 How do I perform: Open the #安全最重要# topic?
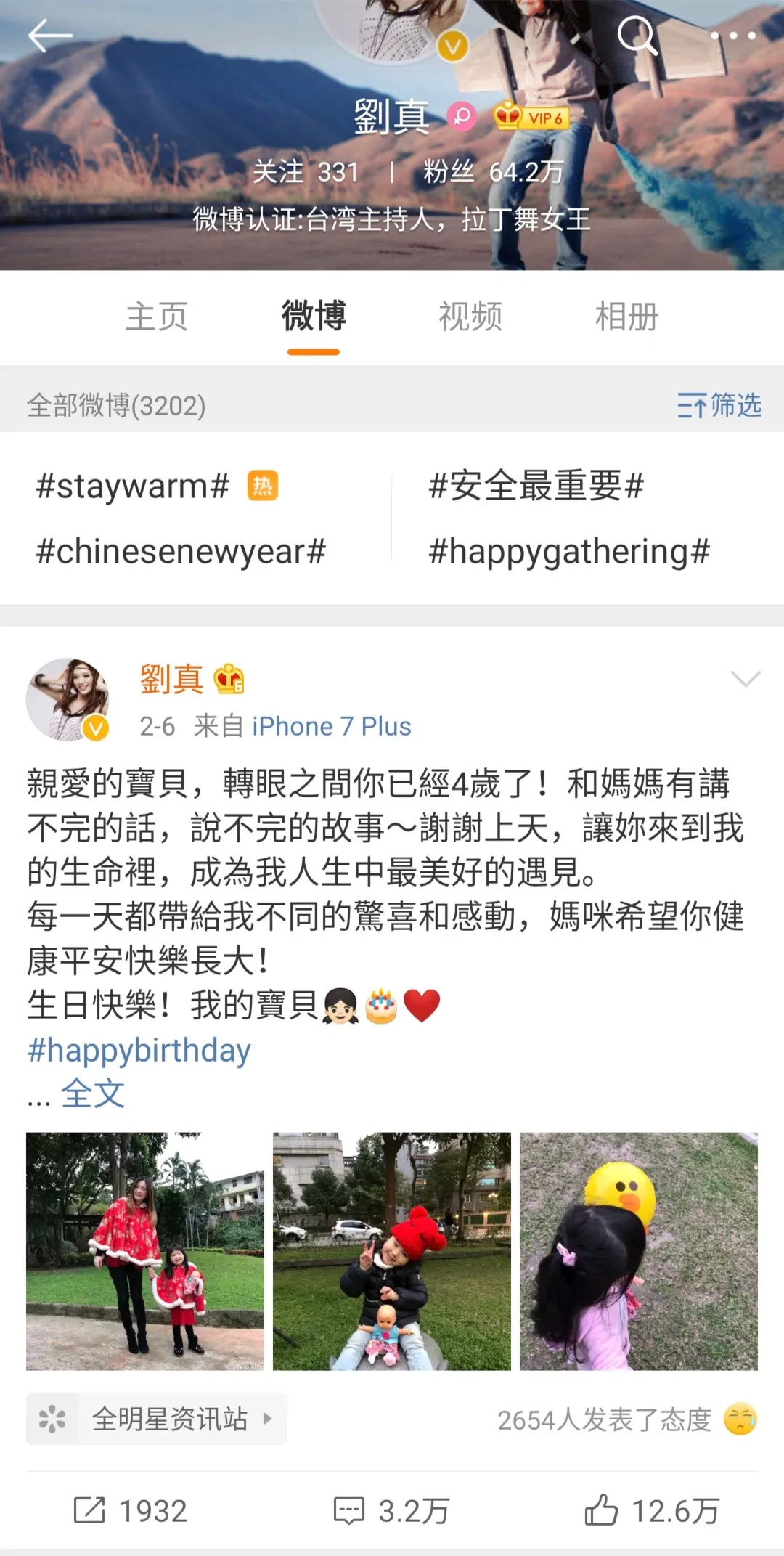[536, 486]
